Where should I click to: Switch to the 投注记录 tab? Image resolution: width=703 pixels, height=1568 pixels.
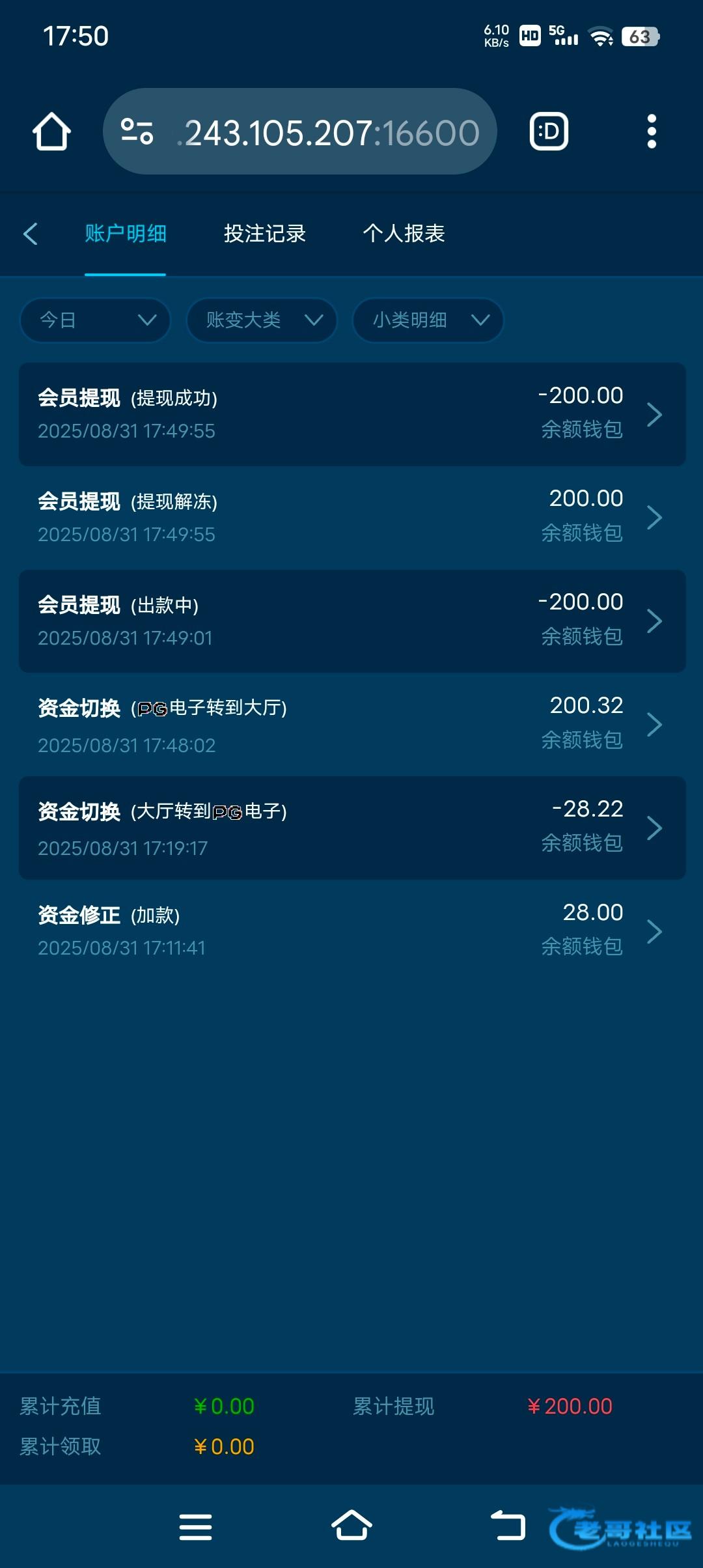point(265,233)
